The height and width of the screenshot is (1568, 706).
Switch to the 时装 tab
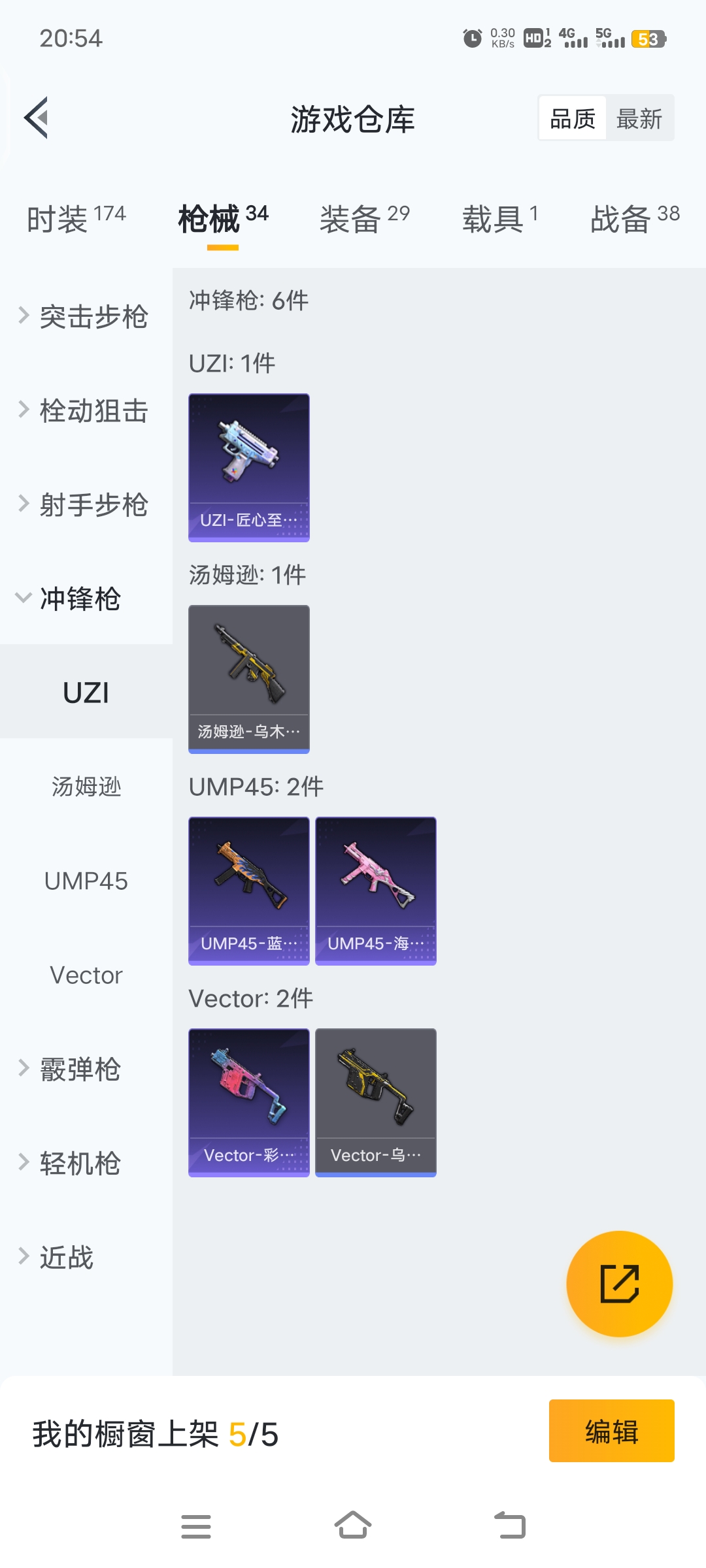76,219
